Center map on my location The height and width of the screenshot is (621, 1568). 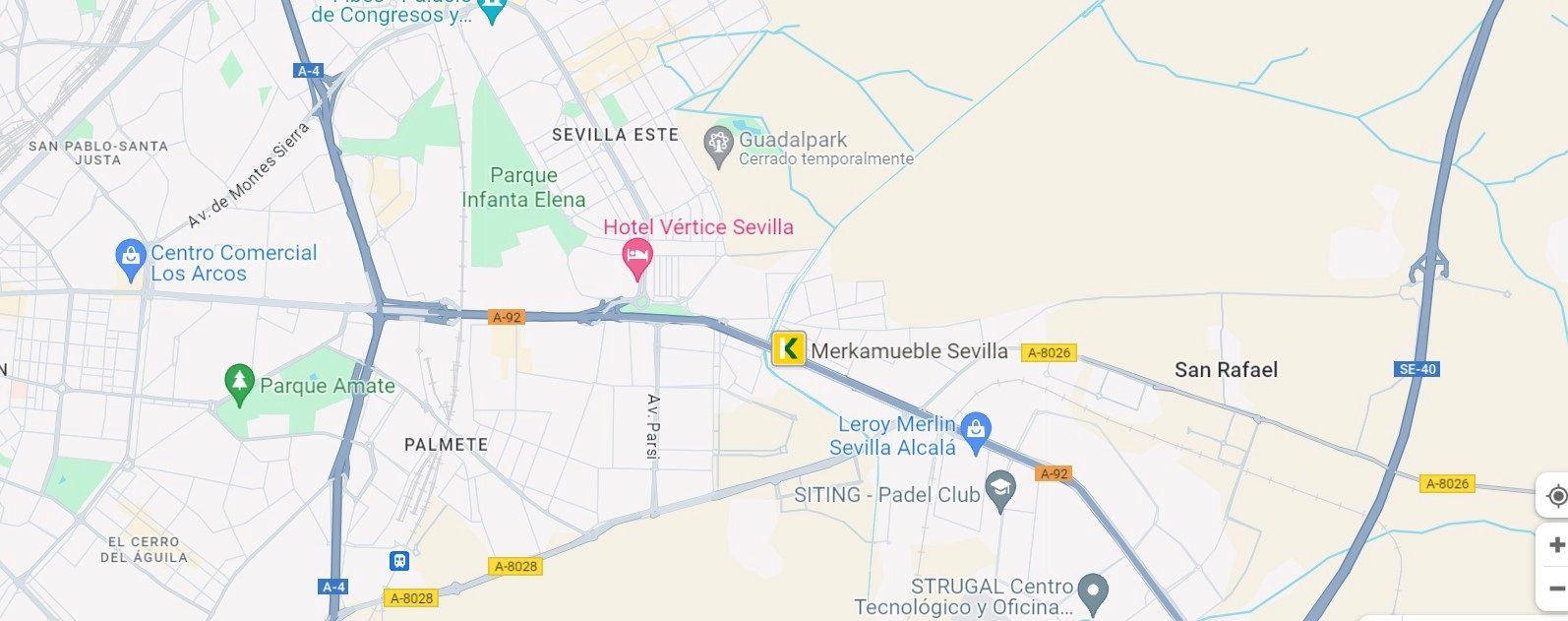1555,495
